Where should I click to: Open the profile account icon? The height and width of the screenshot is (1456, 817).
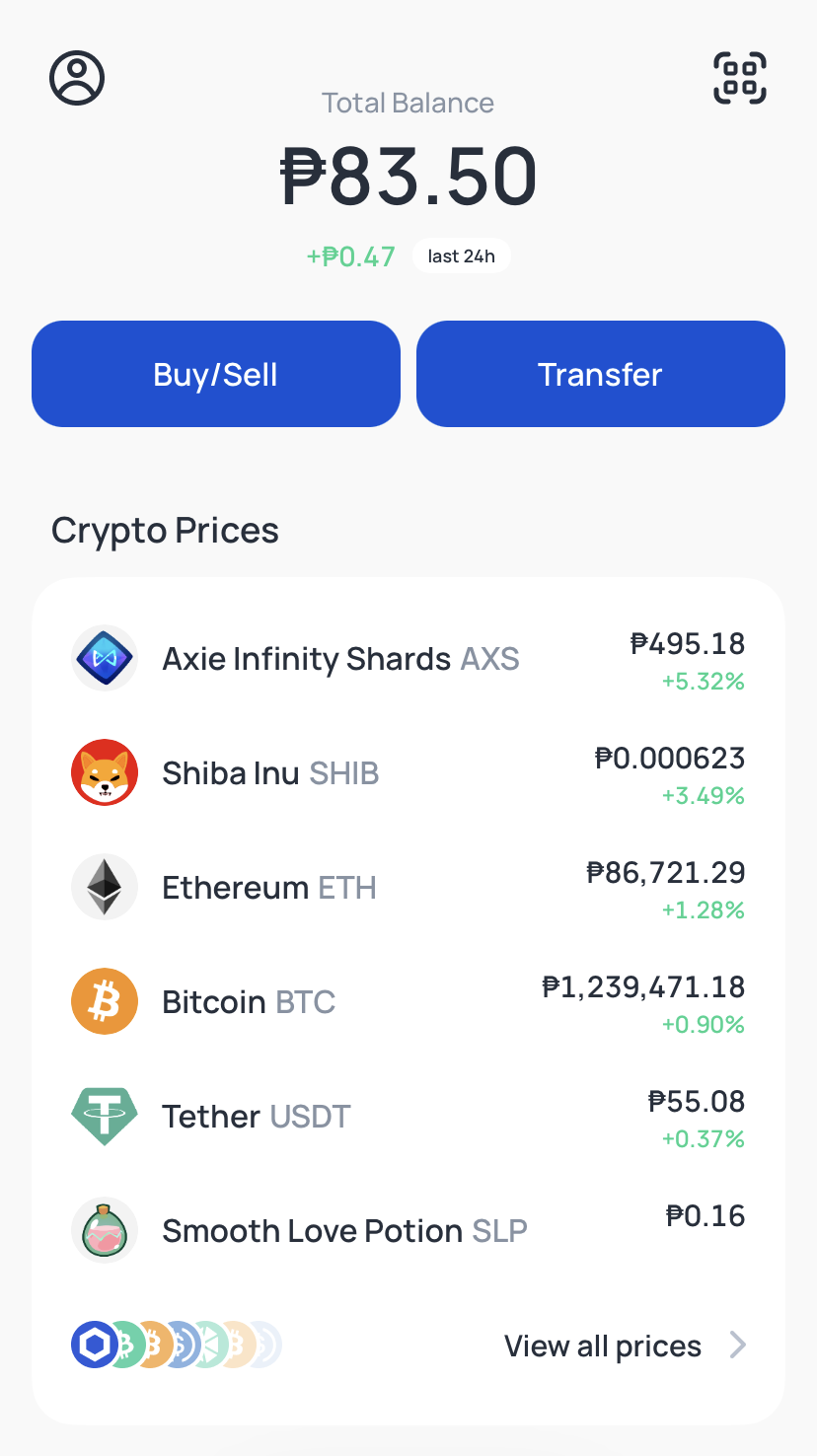point(77,78)
